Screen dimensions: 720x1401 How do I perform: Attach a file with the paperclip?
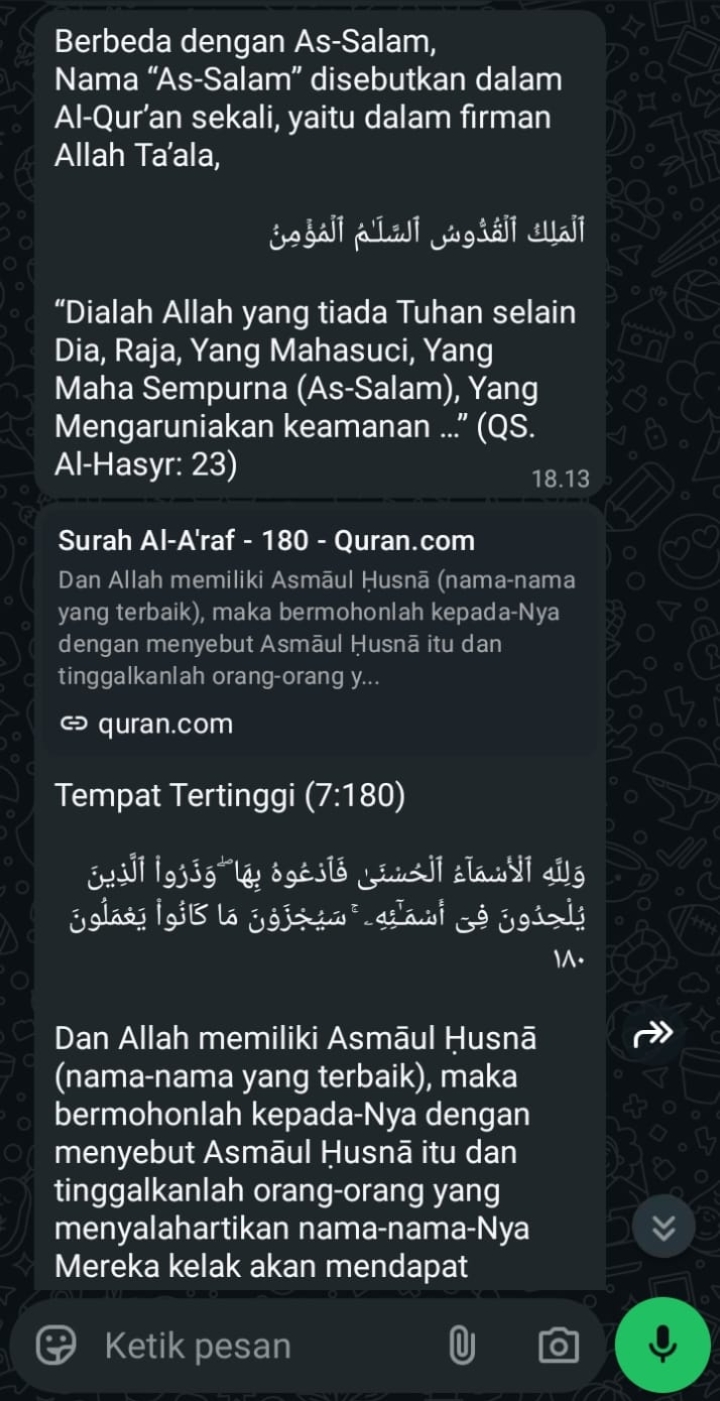coord(460,1346)
